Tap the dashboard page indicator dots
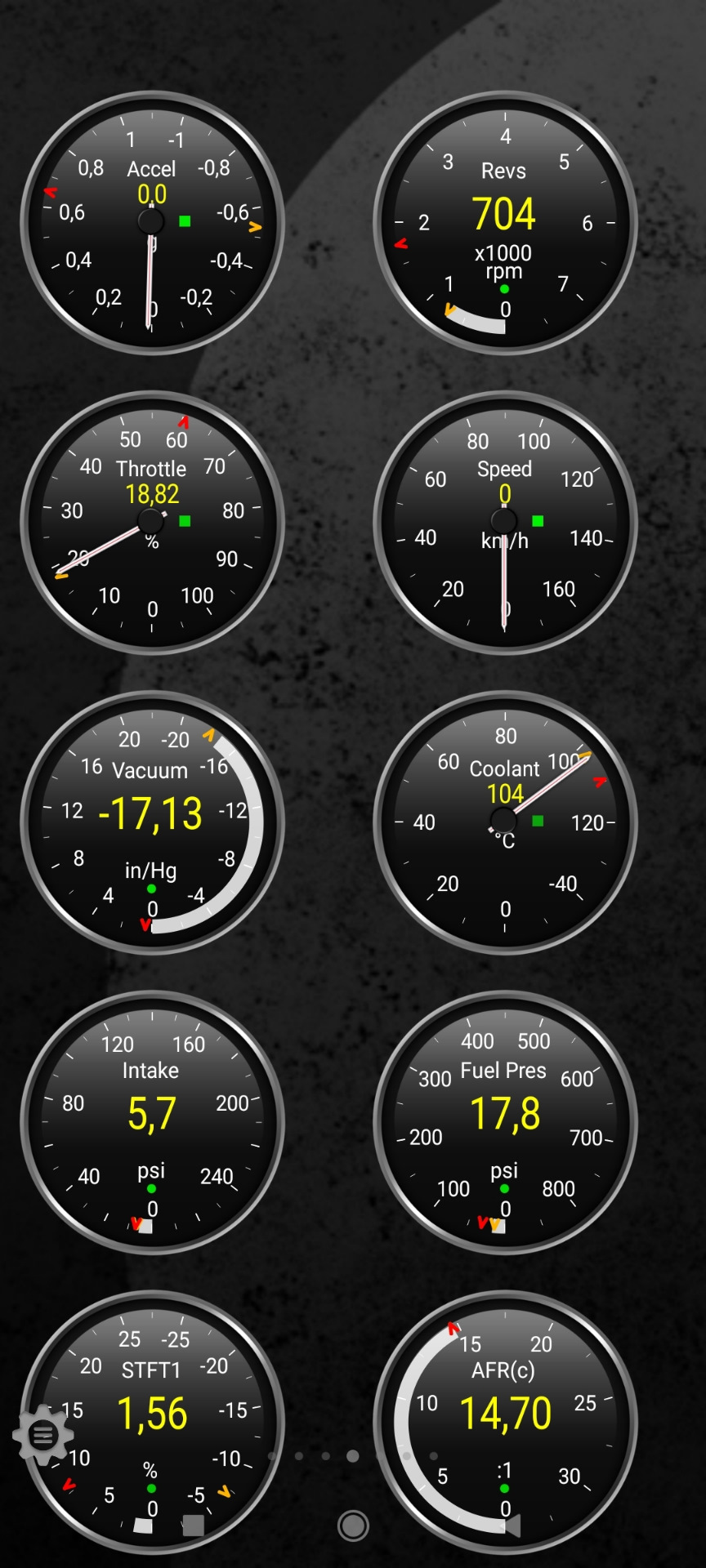 pos(352,1455)
